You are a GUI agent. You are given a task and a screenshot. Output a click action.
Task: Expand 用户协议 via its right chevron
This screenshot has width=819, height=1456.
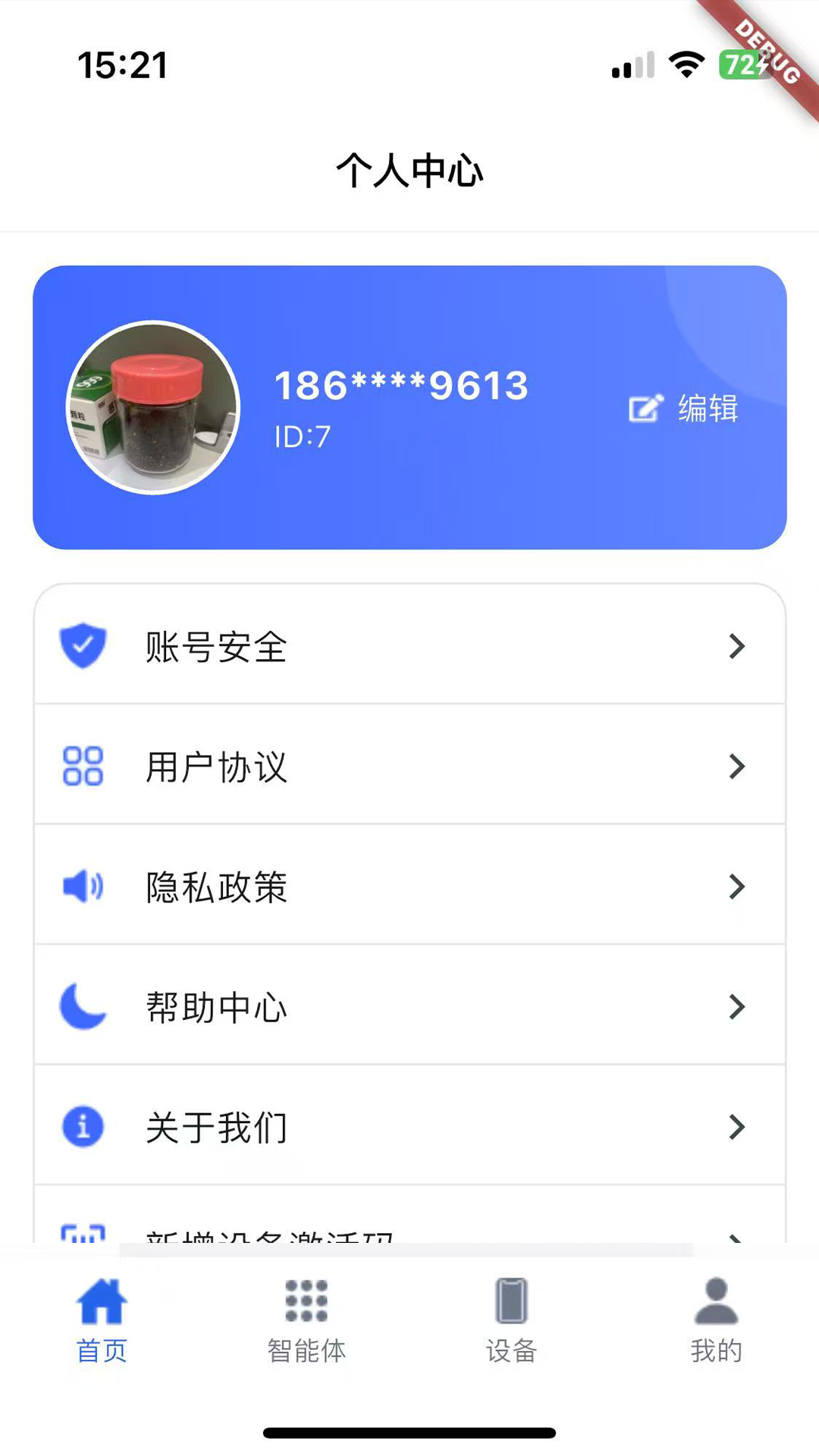point(736,767)
